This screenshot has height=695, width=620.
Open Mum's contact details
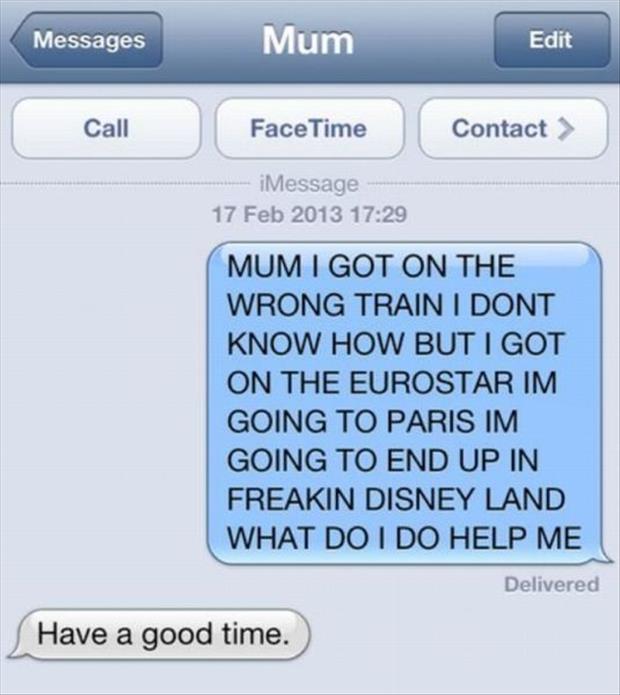(x=512, y=128)
